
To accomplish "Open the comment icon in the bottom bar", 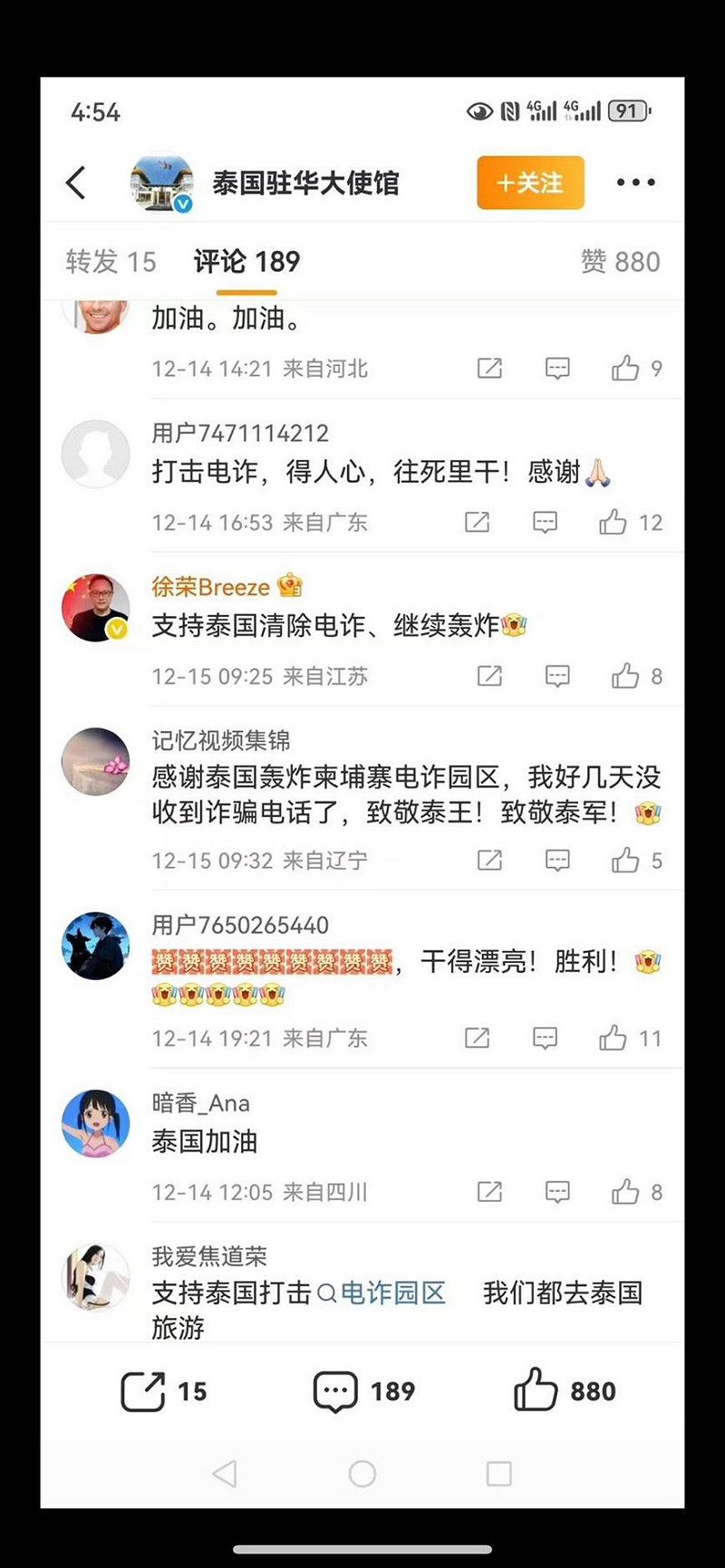I will coord(335,1390).
